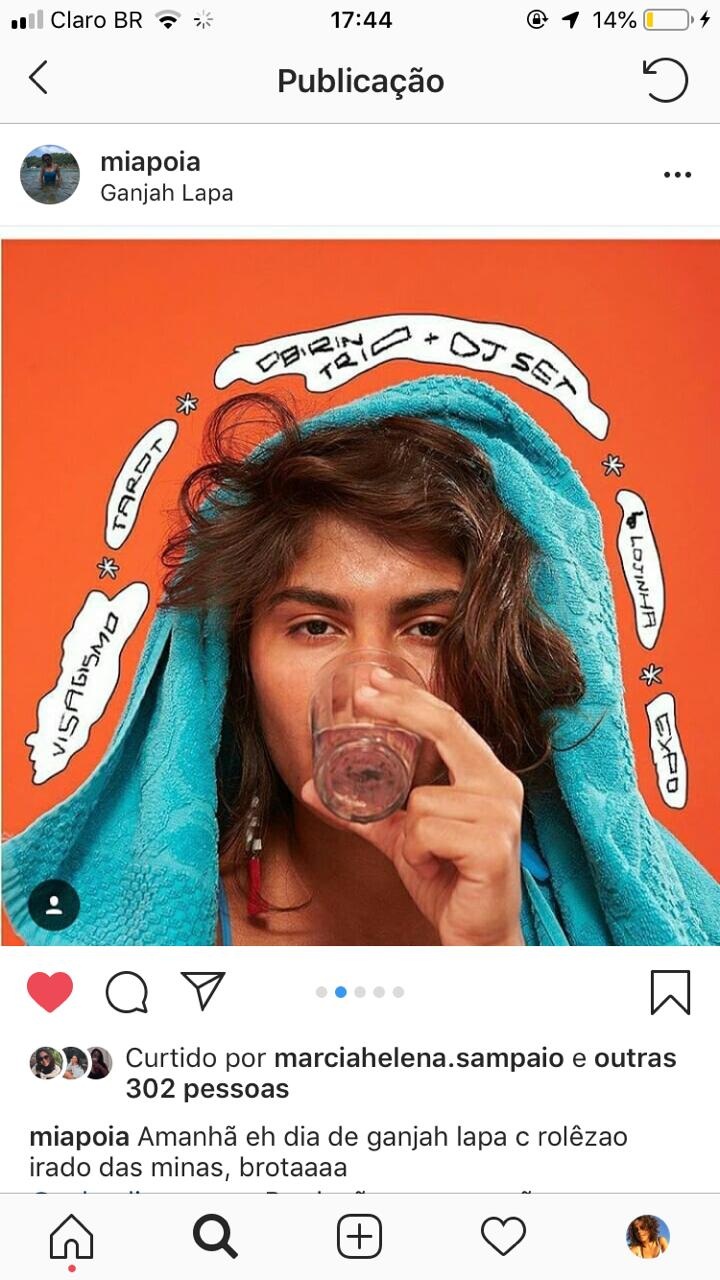The image size is (720, 1280).
Task: Go to the Home feed tab
Action: pyautogui.click(x=72, y=1238)
